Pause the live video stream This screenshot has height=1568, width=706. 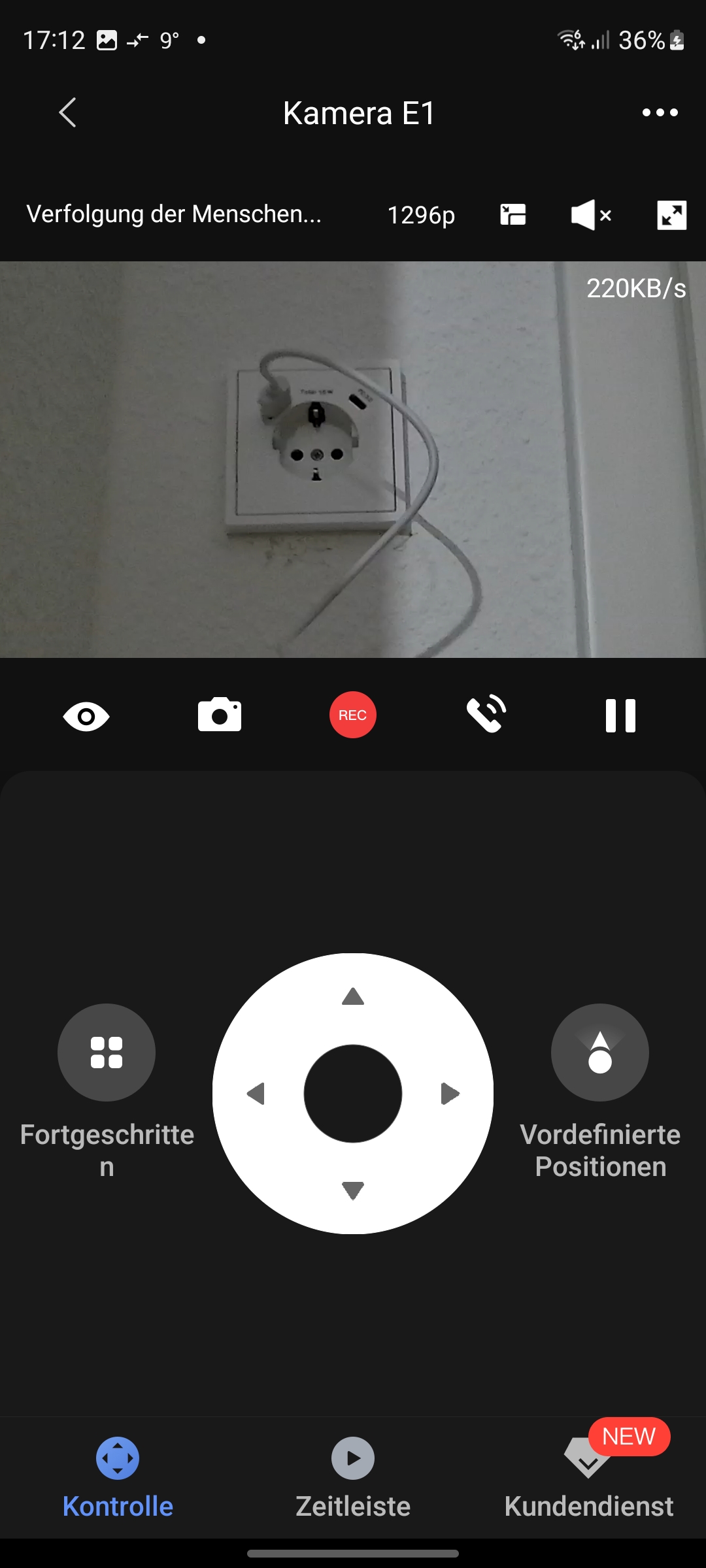click(620, 715)
